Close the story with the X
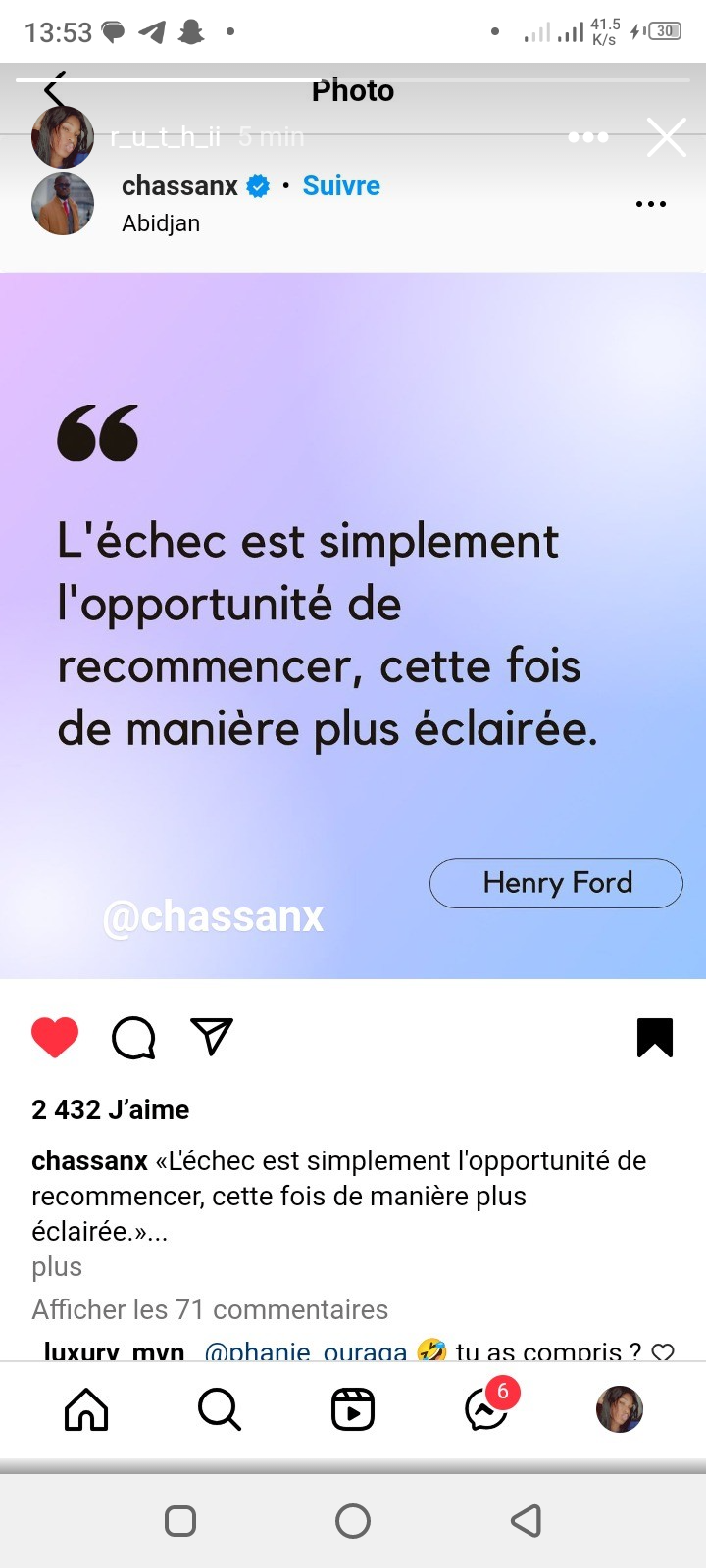The image size is (706, 1568). [x=667, y=137]
